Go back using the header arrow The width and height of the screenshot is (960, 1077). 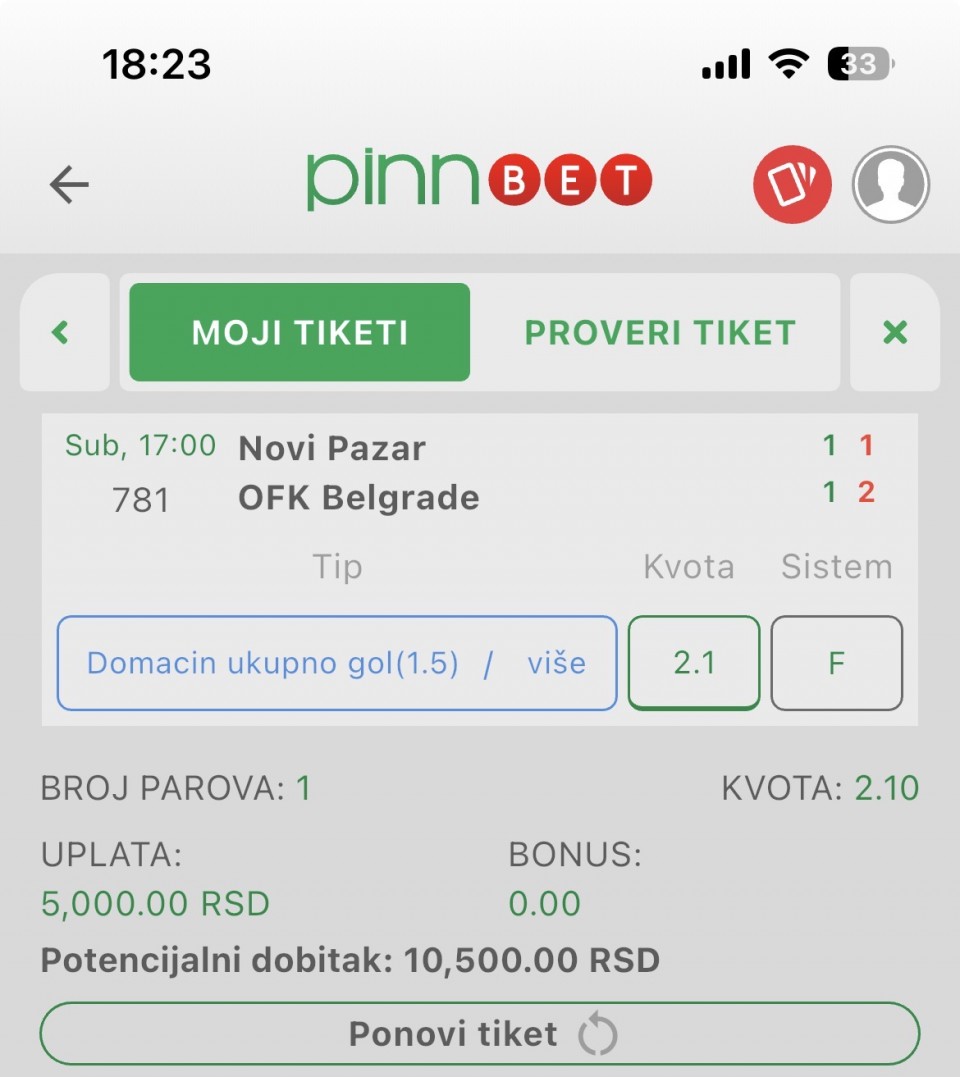69,185
